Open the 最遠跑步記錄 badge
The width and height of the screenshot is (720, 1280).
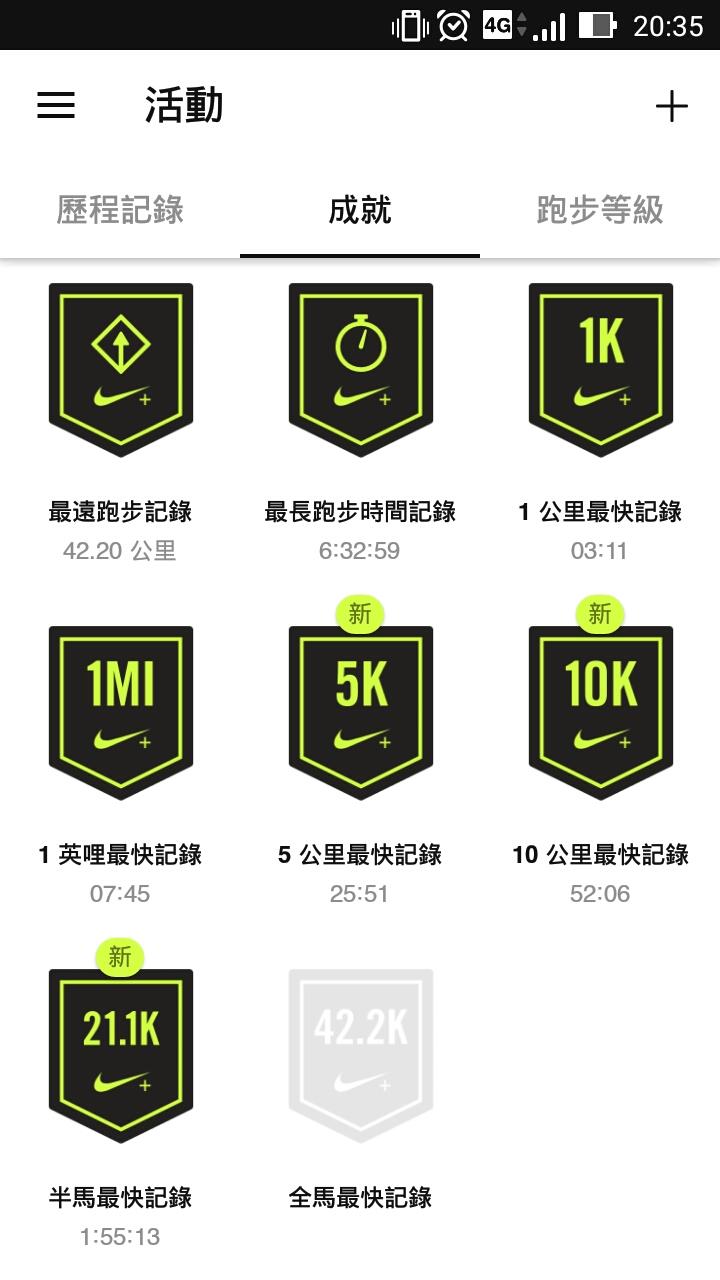[x=120, y=370]
